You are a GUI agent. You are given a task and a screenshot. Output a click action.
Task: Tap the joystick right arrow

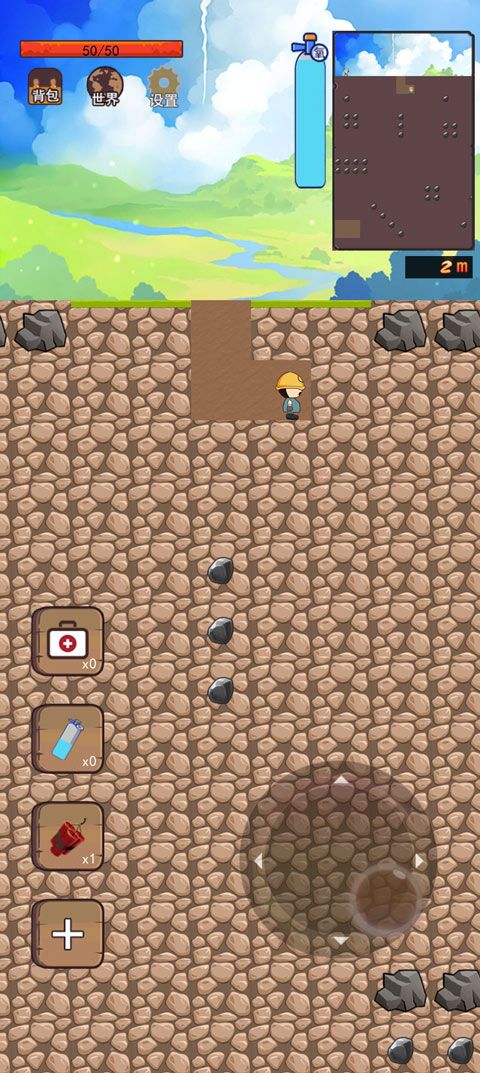coord(419,861)
